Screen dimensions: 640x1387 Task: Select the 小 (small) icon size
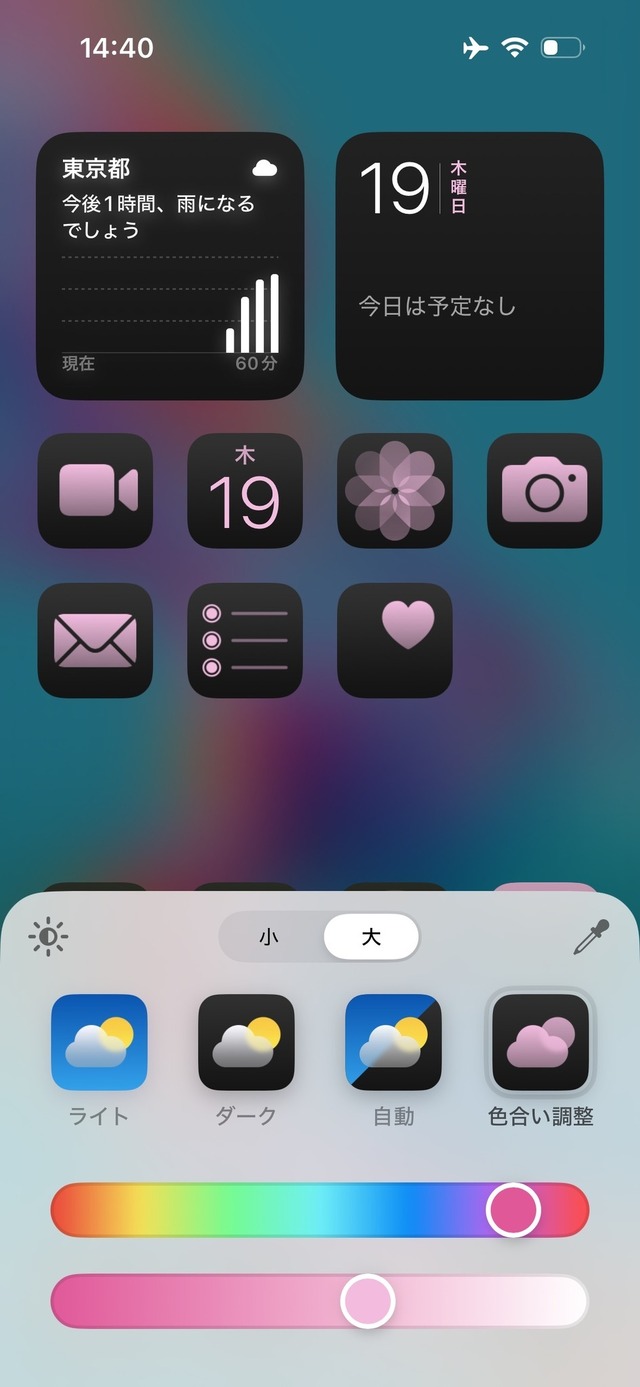269,938
